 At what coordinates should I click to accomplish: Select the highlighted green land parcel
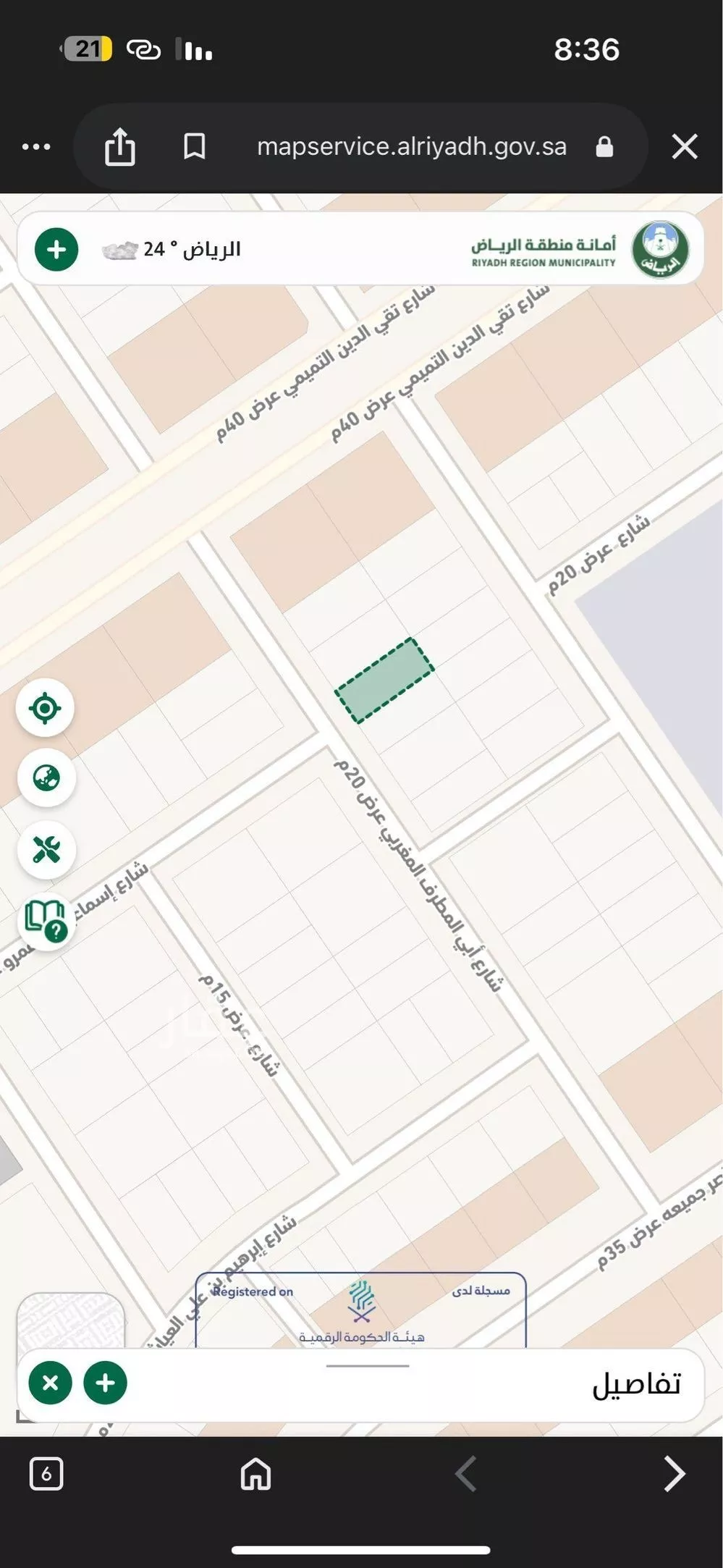click(x=384, y=680)
